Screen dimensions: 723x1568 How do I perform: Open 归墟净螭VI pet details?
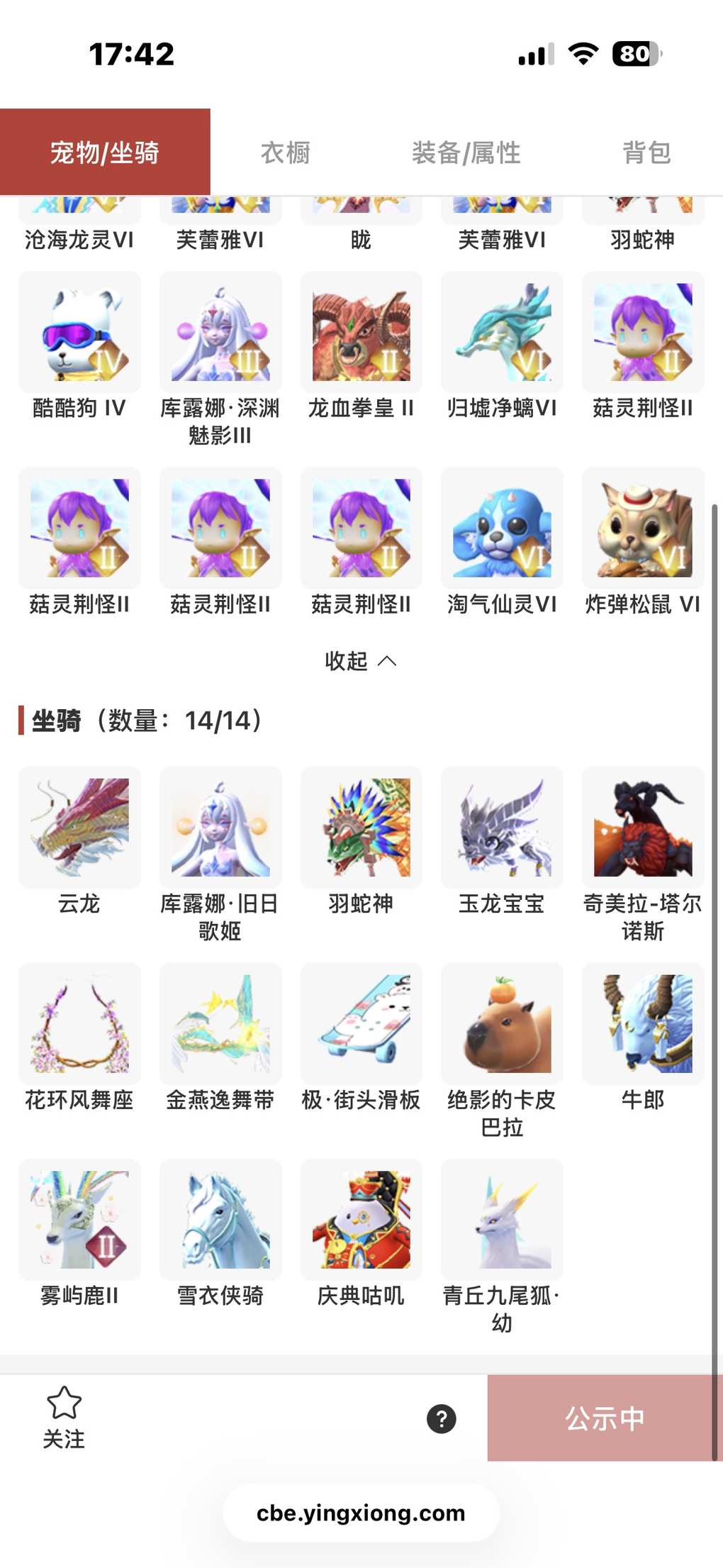click(502, 333)
